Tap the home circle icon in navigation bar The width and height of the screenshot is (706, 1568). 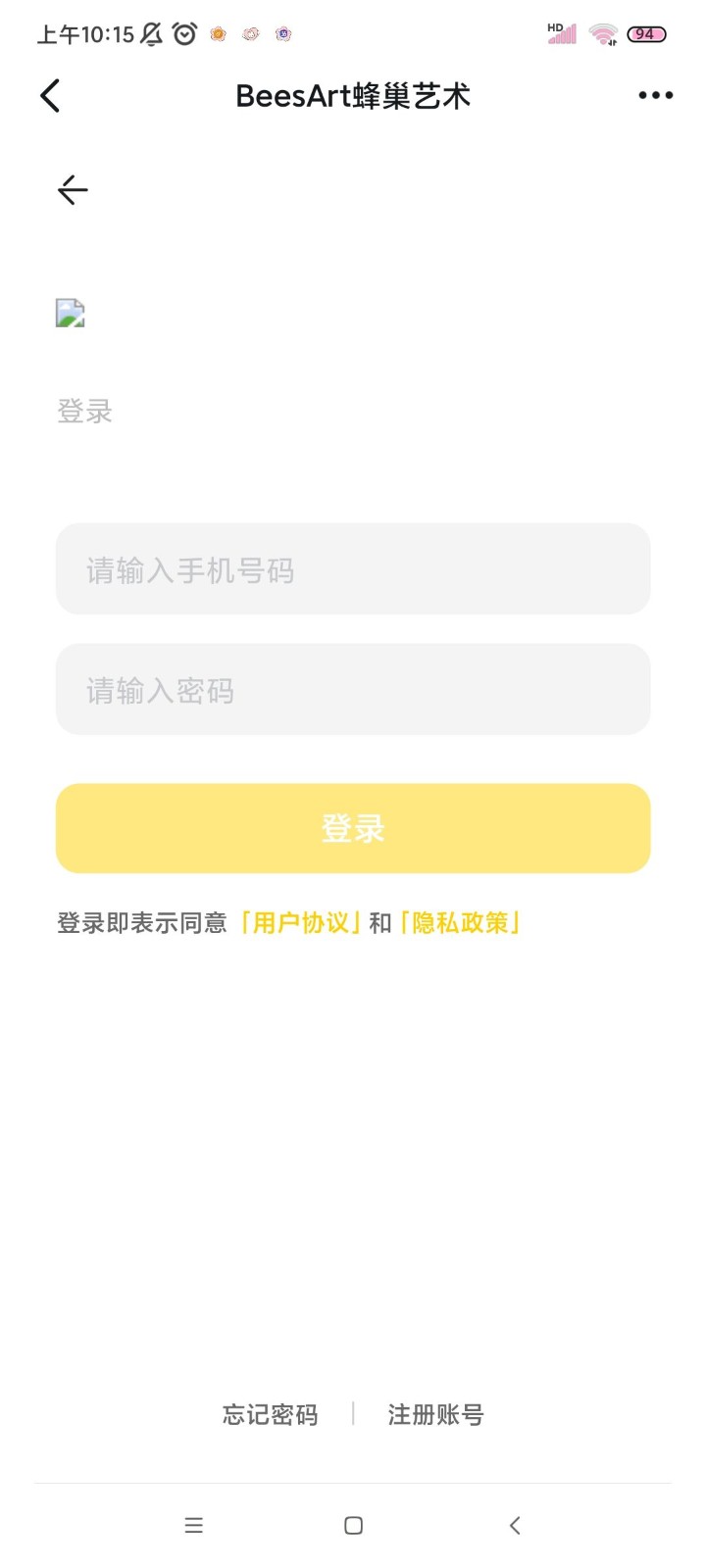pos(352,1525)
